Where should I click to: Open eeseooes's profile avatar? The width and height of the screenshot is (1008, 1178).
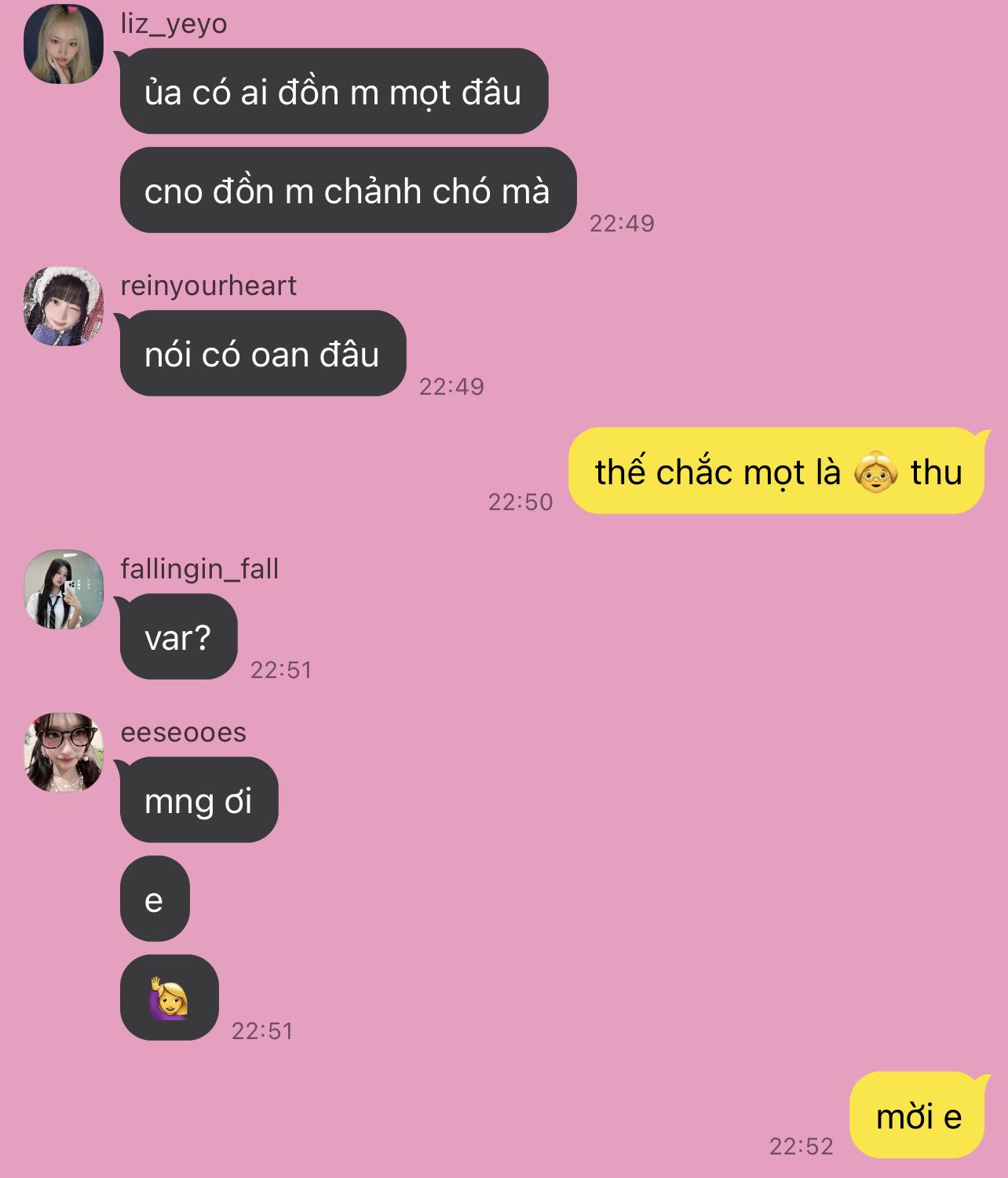[64, 752]
